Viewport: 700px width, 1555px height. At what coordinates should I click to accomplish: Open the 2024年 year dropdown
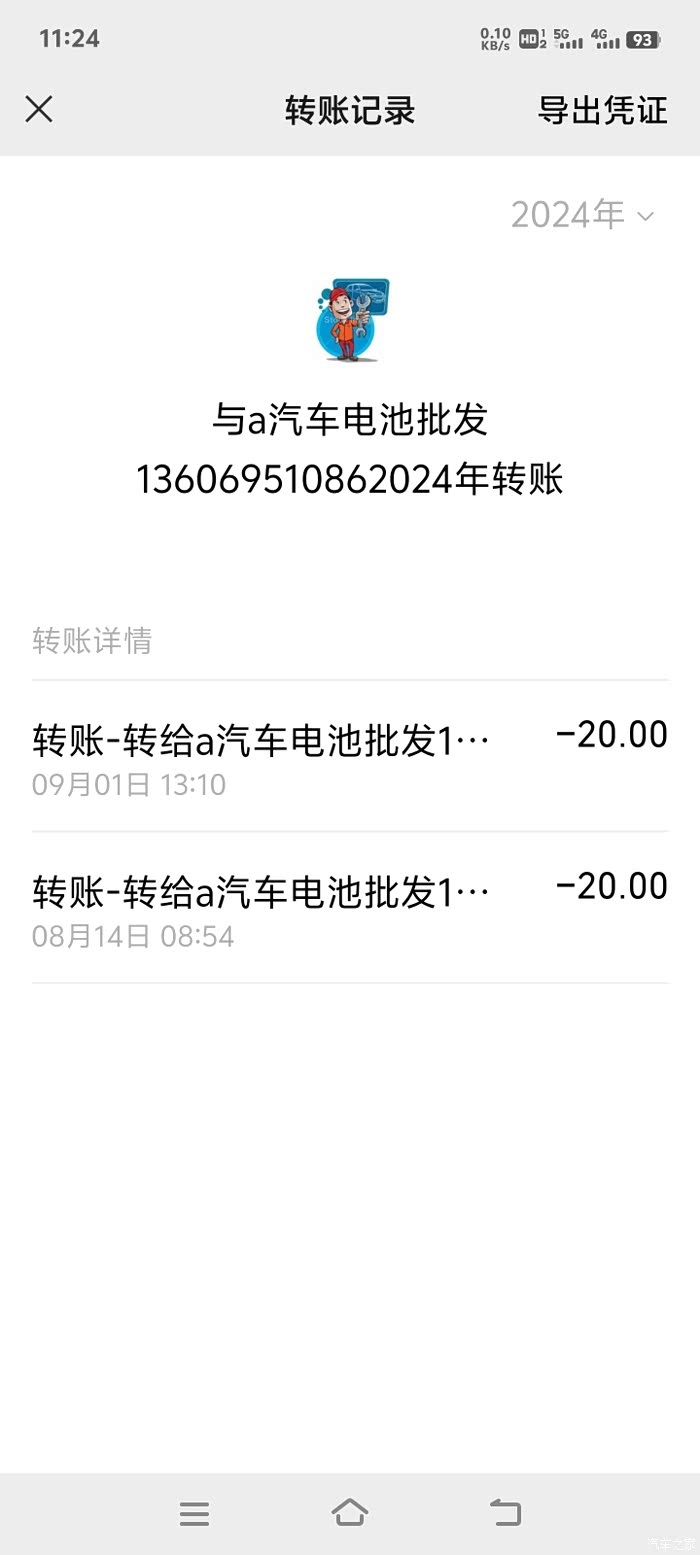click(x=582, y=215)
